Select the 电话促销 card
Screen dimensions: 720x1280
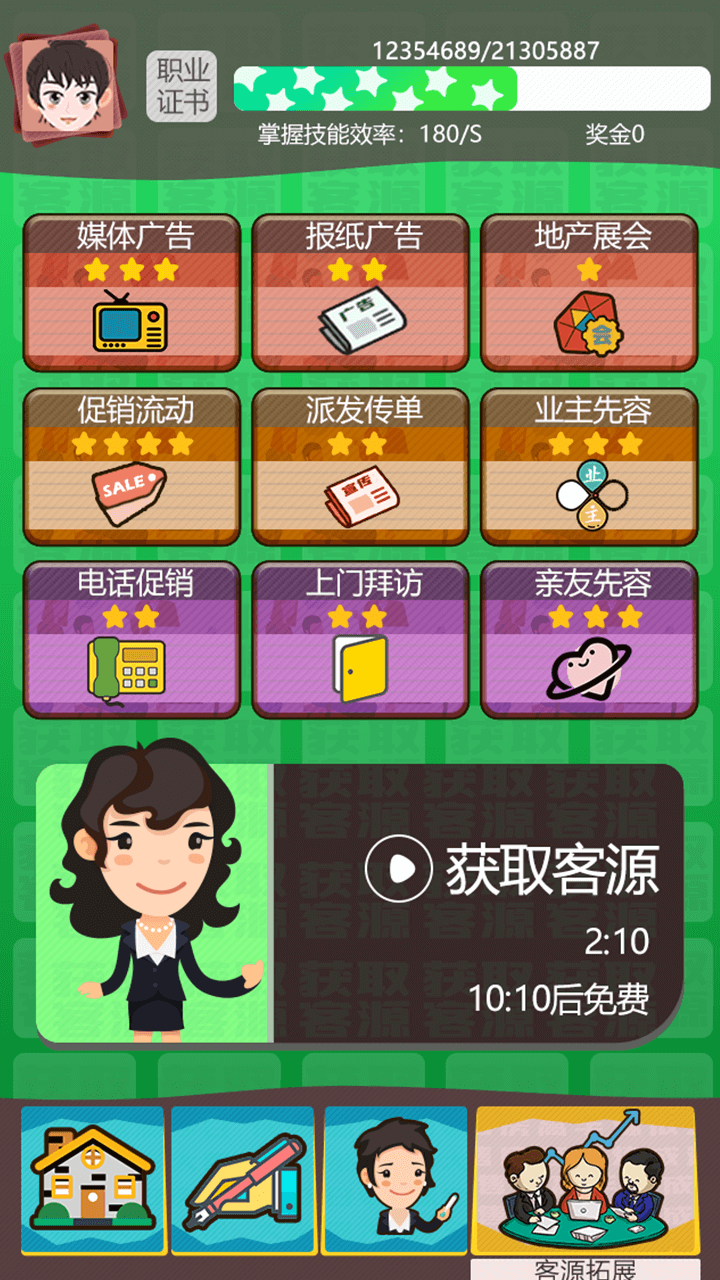pos(132,640)
